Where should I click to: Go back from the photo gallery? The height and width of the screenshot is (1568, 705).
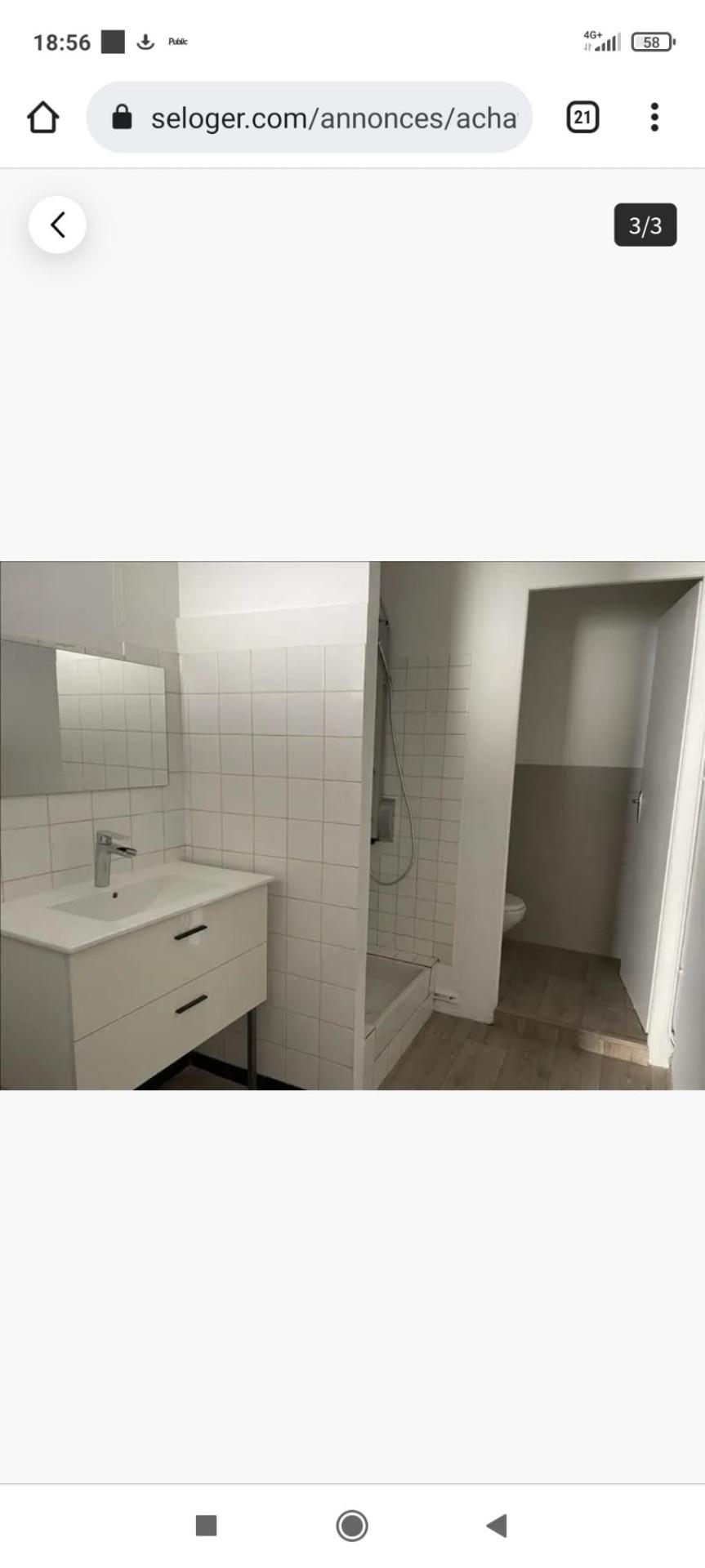tap(57, 225)
